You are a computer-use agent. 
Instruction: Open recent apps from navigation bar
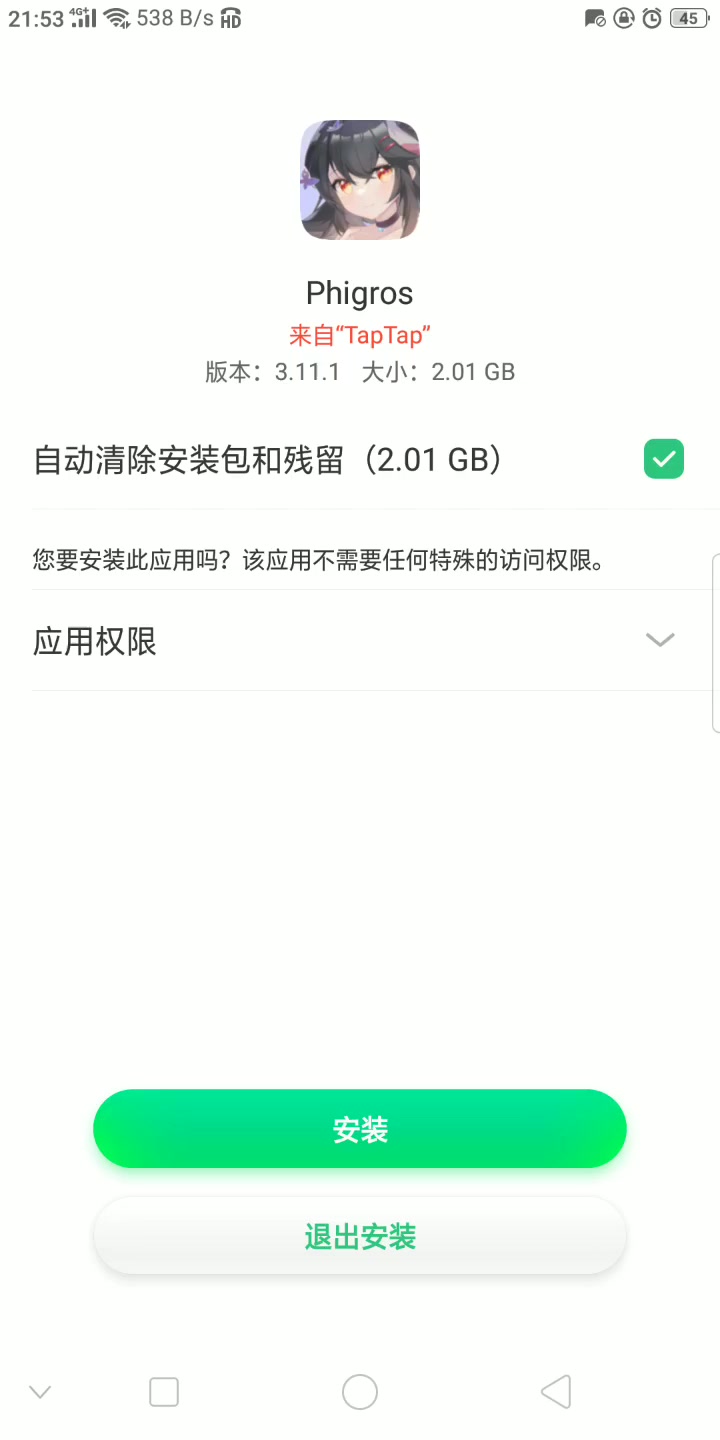tap(164, 1391)
